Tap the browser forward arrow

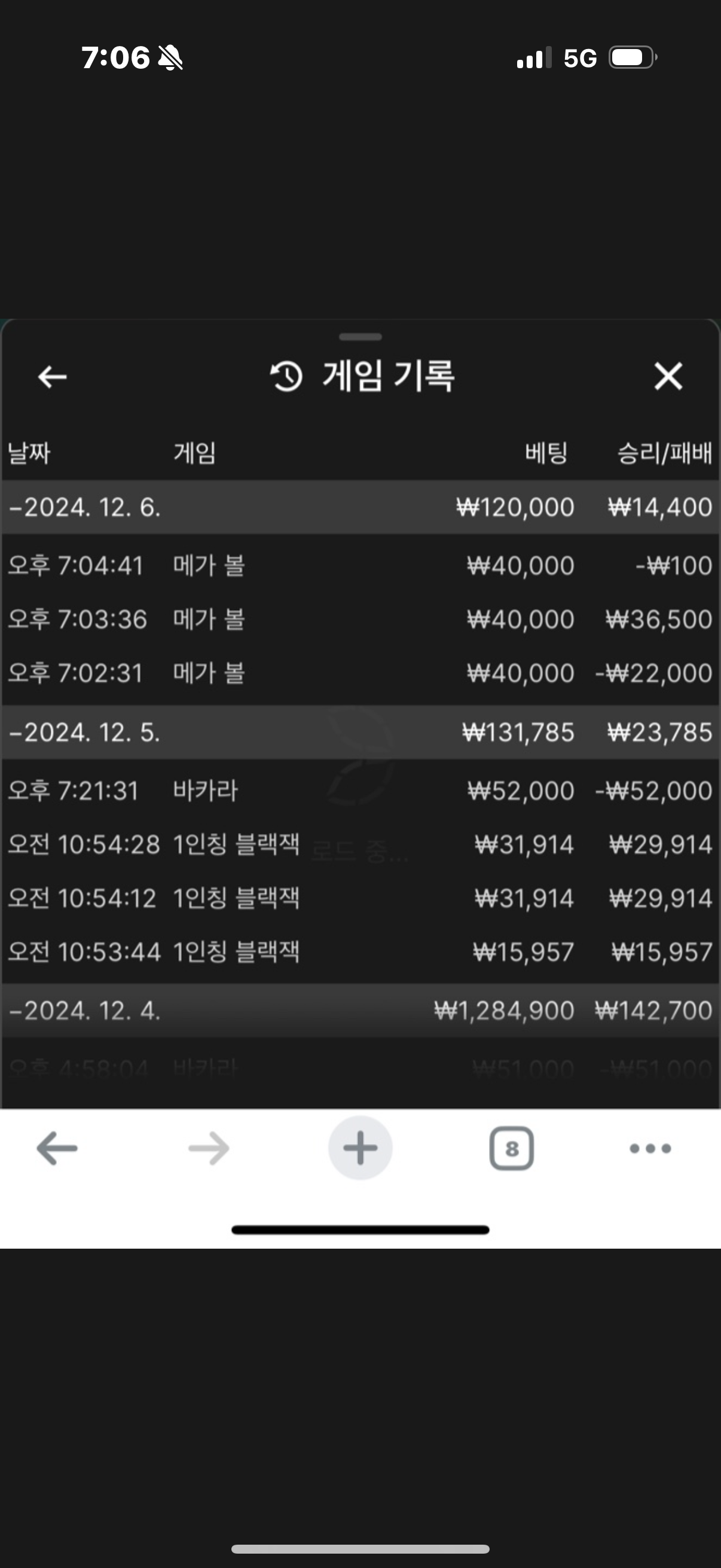pyautogui.click(x=209, y=1149)
